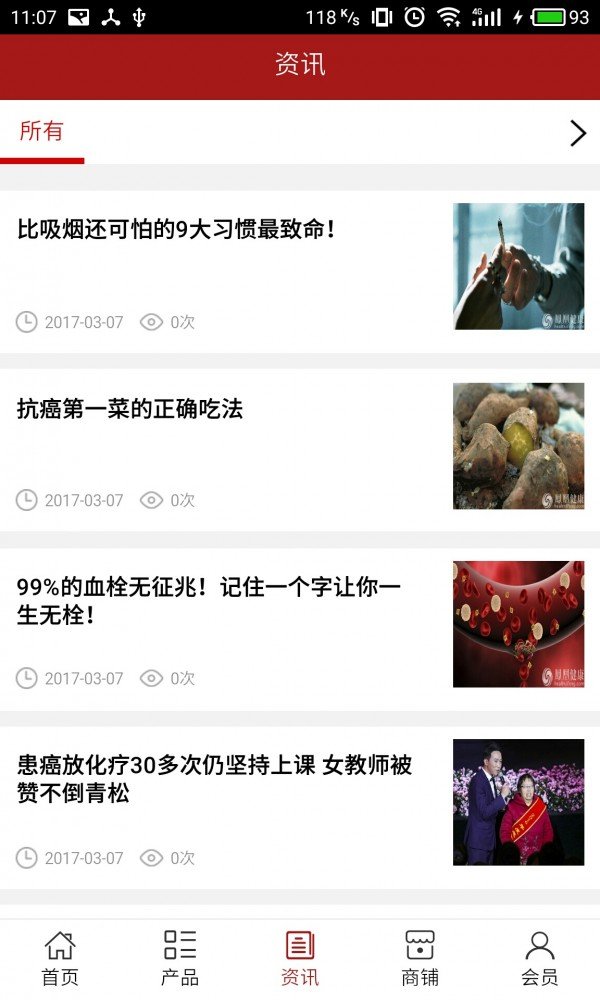Read the article 抗癌第一菜的正确吃法
This screenshot has height=1000, width=600.
130,409
